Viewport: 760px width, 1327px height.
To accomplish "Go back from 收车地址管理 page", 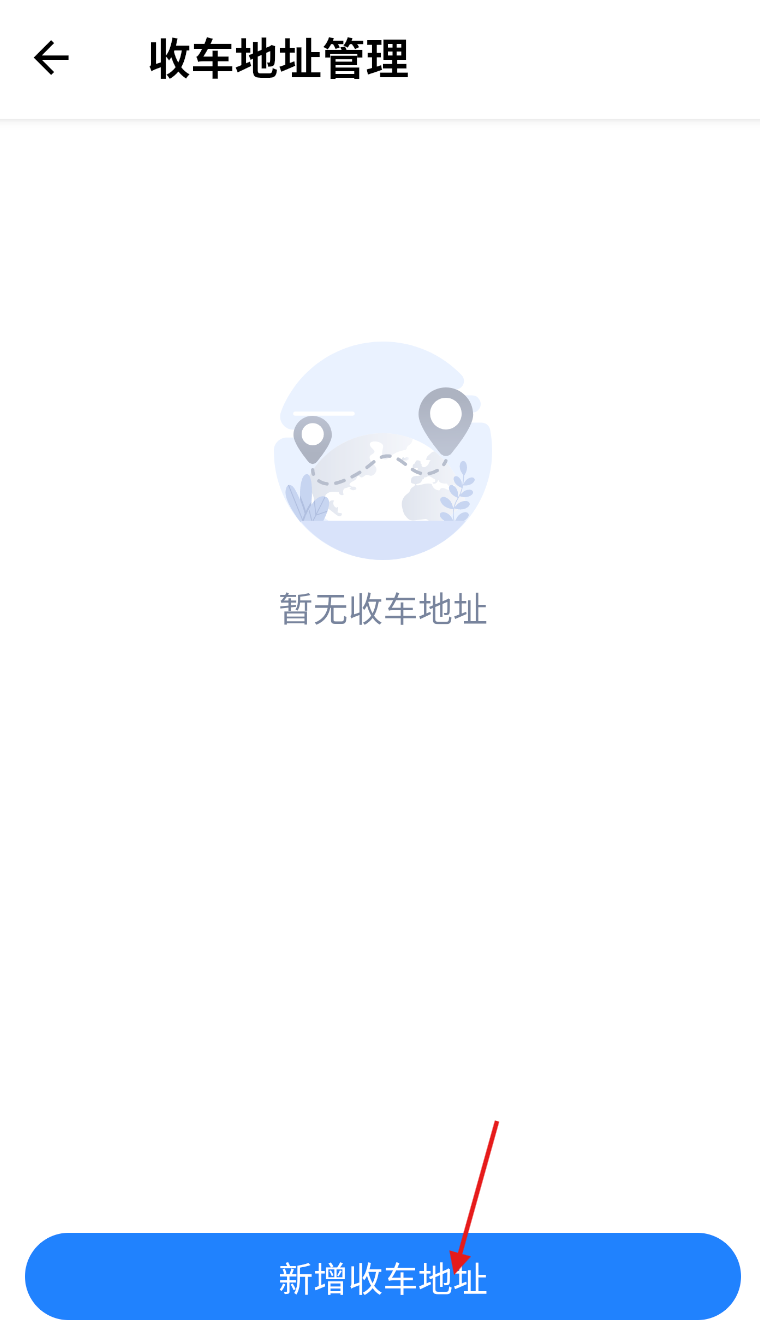I will (51, 58).
